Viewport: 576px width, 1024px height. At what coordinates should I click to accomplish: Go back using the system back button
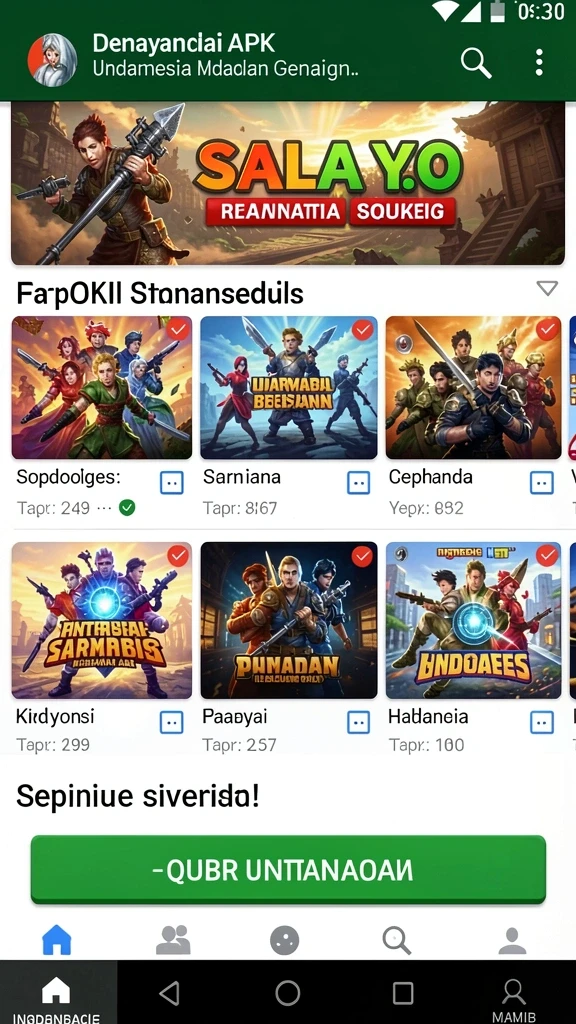coord(170,993)
